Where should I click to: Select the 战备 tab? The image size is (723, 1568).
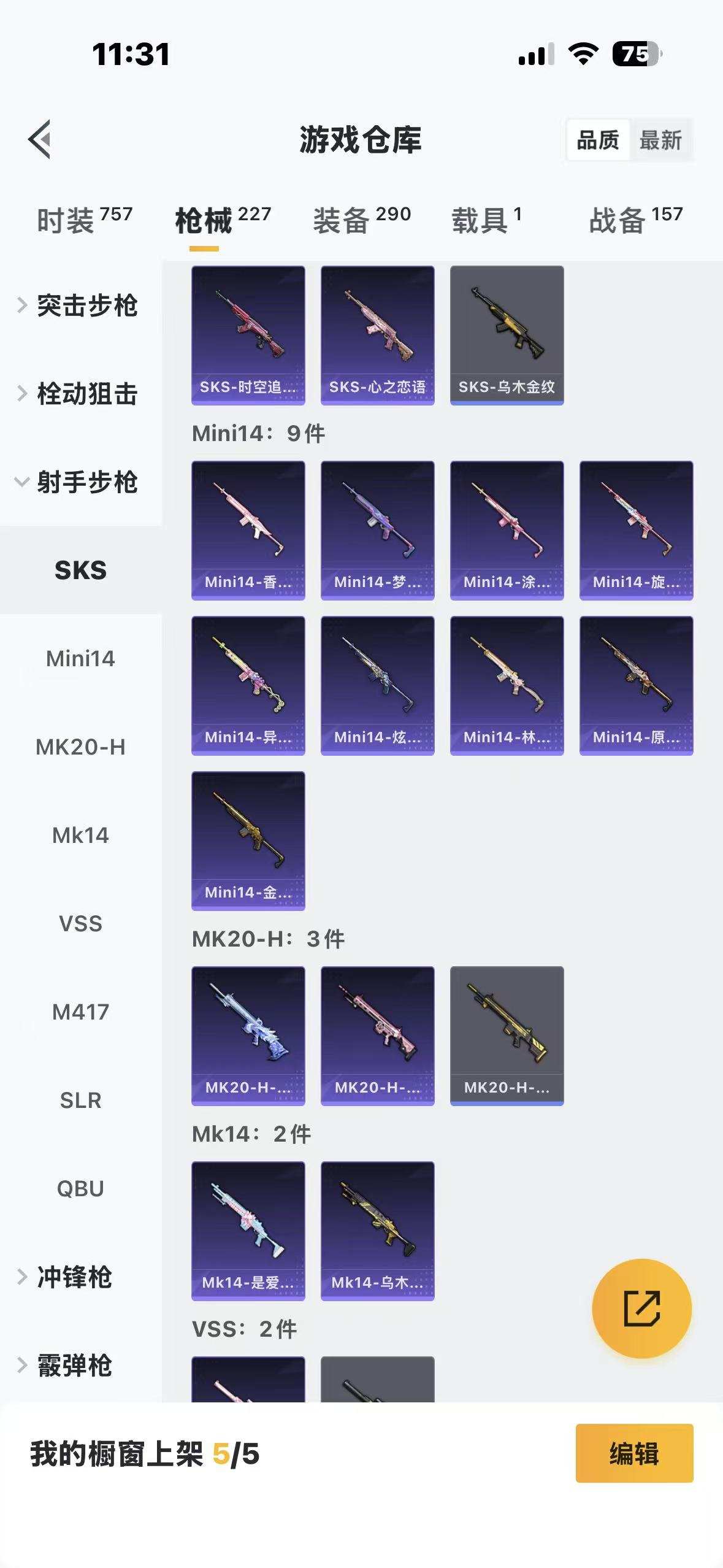(635, 220)
